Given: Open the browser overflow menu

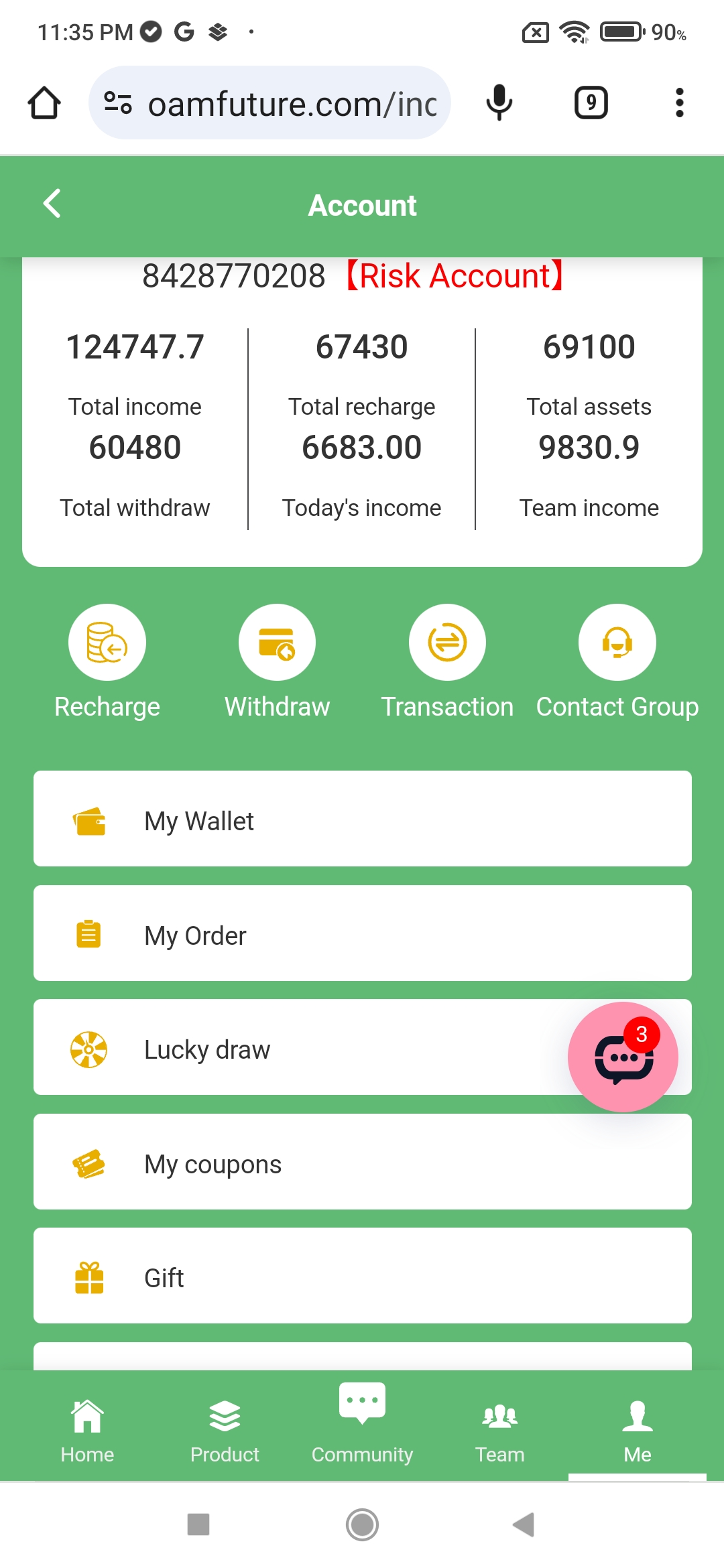Looking at the screenshot, I should pos(679,103).
